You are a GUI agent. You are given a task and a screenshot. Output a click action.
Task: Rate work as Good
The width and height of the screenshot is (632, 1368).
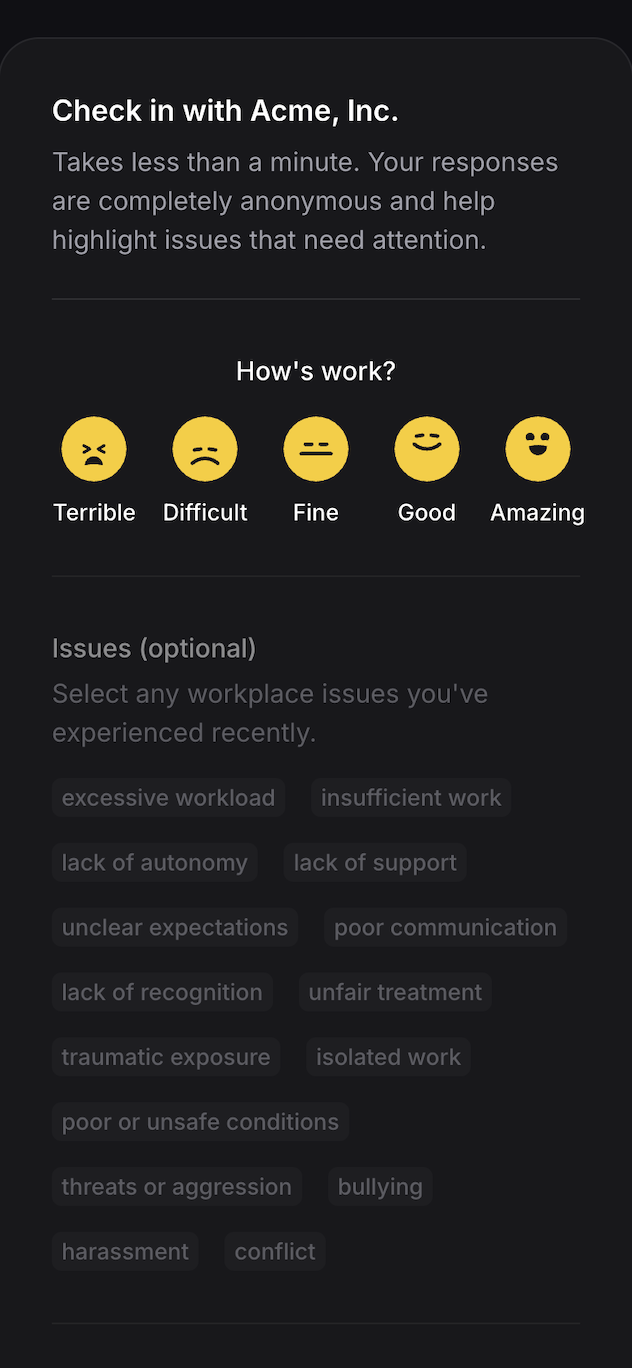point(427,449)
